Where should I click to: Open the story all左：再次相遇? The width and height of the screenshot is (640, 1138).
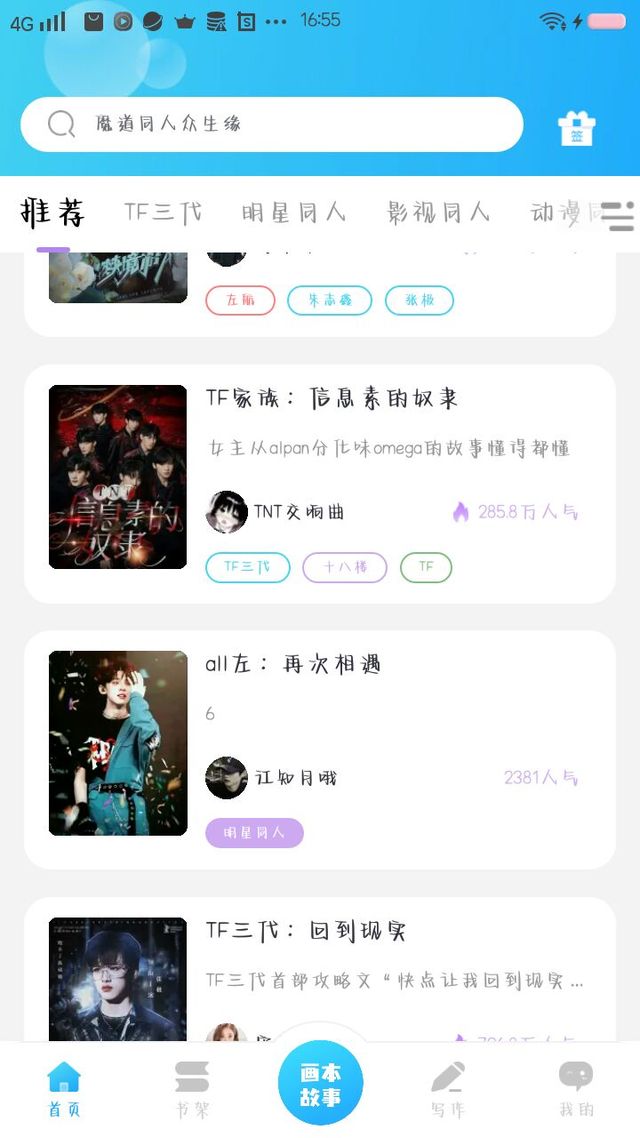tap(293, 664)
